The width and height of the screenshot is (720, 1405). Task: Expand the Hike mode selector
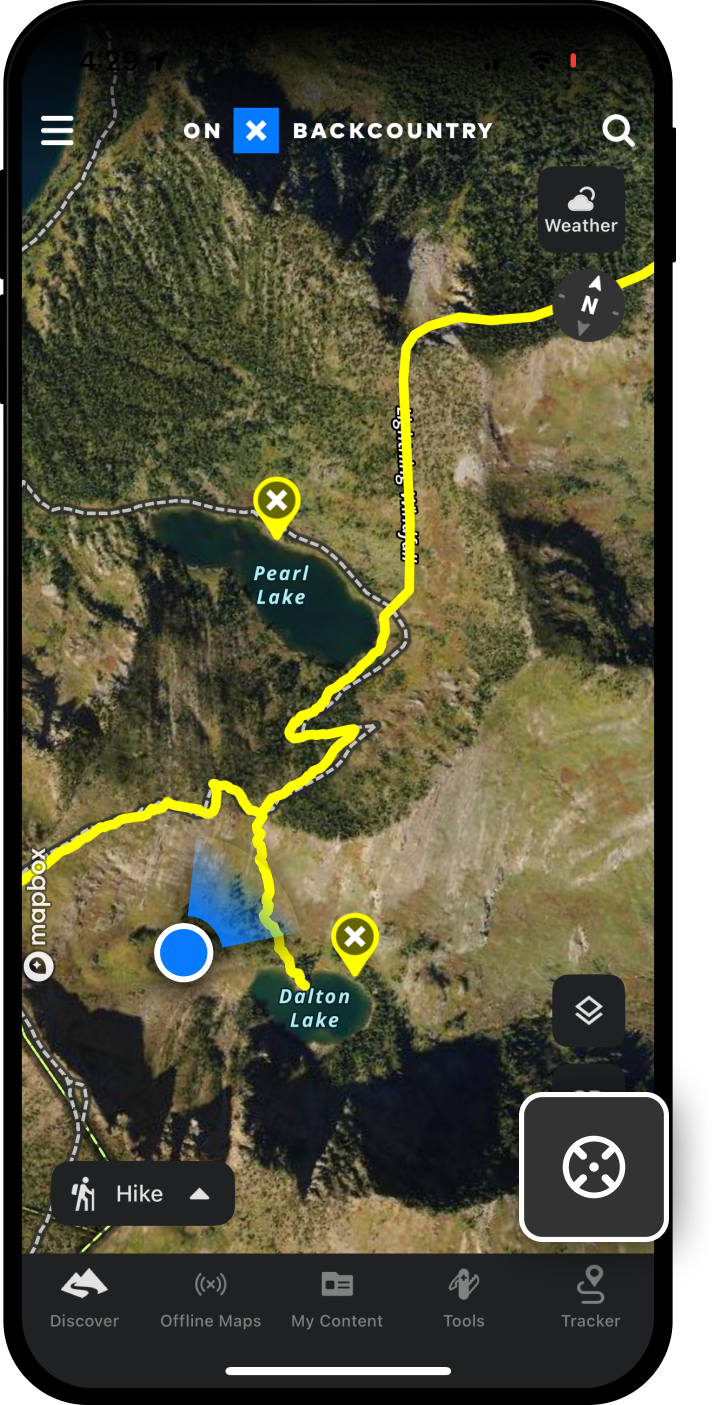143,1193
